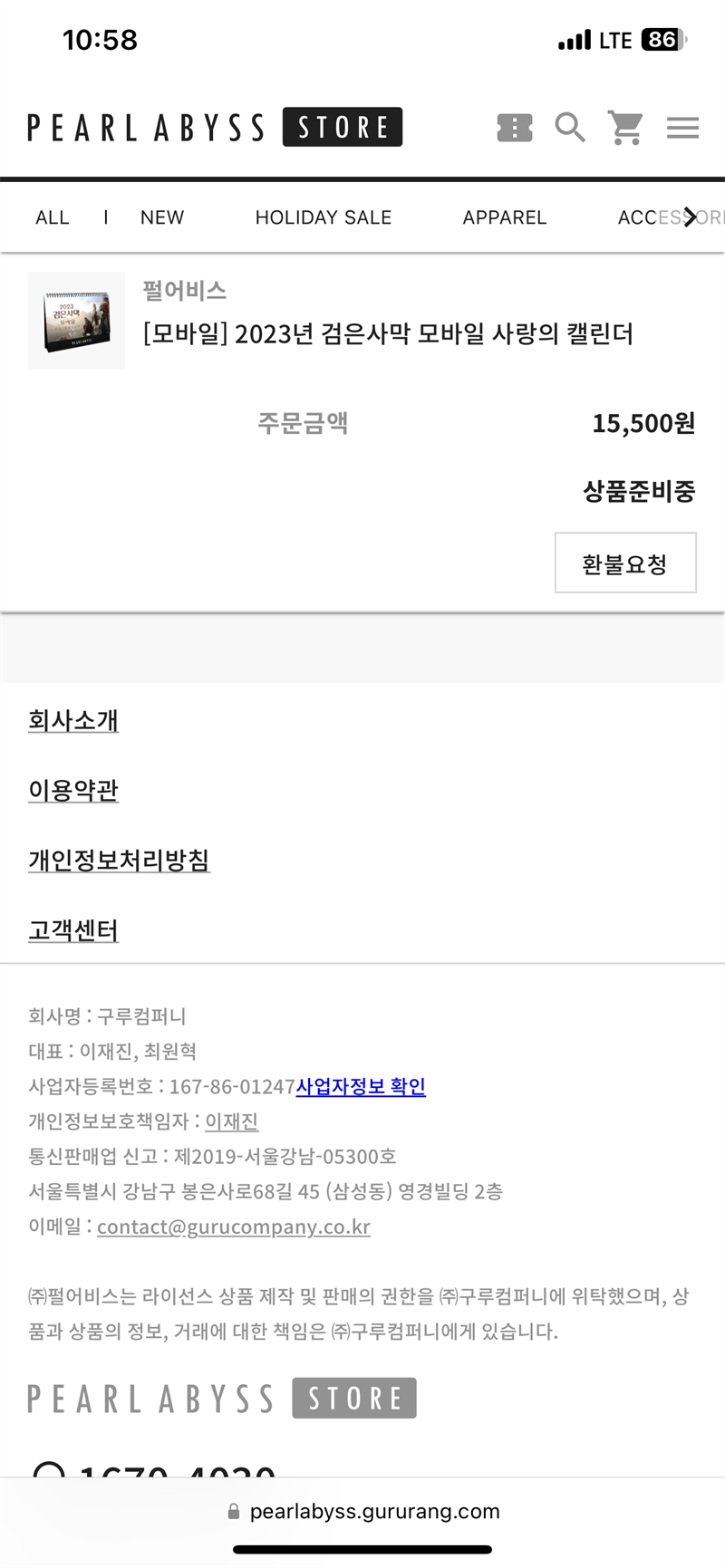Select the APPAREL category
Image resolution: width=725 pixels, height=1568 pixels.
pyautogui.click(x=505, y=217)
